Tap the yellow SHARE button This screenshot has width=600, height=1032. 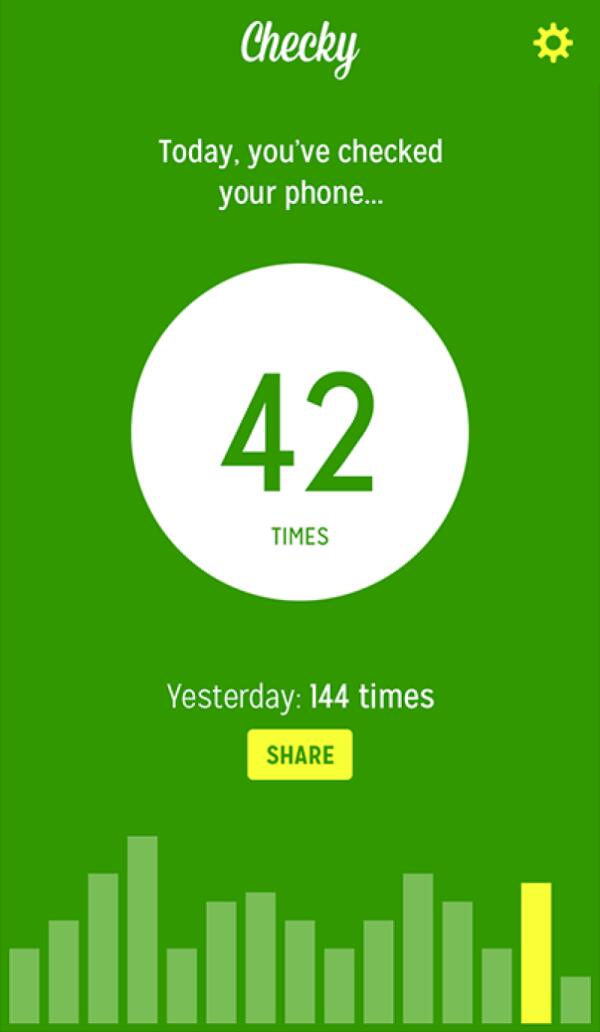tap(300, 755)
